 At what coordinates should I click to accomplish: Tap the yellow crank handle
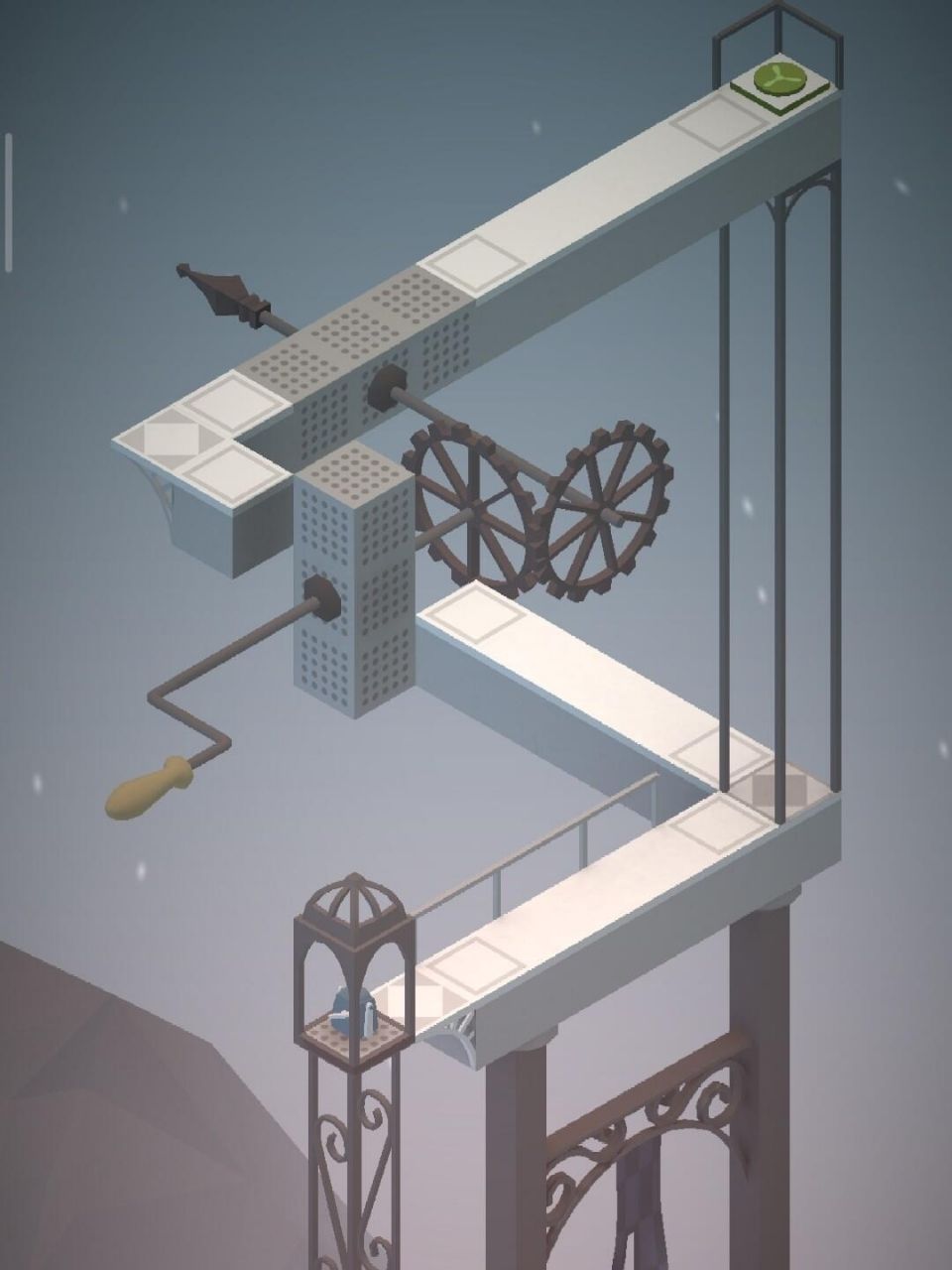coord(149,790)
